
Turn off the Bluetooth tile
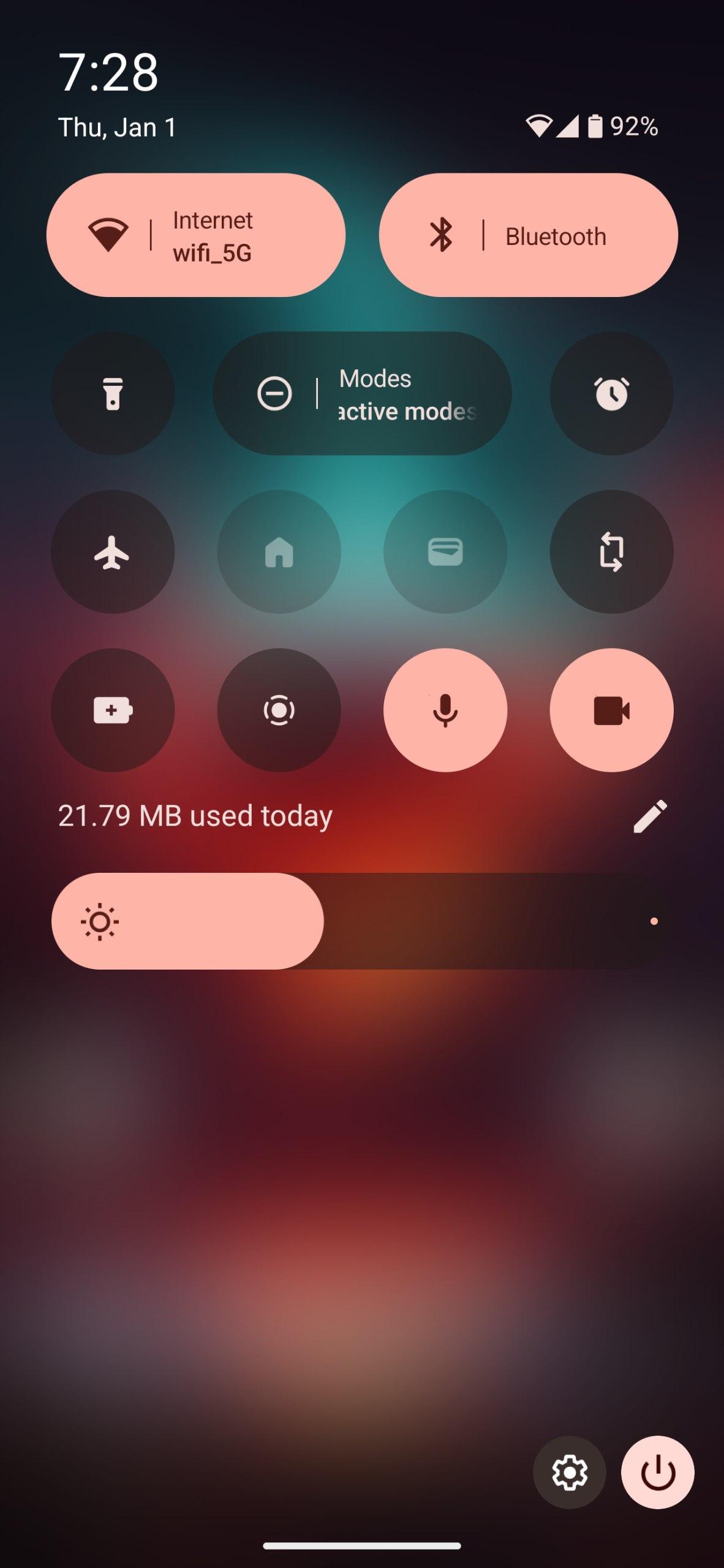[528, 235]
